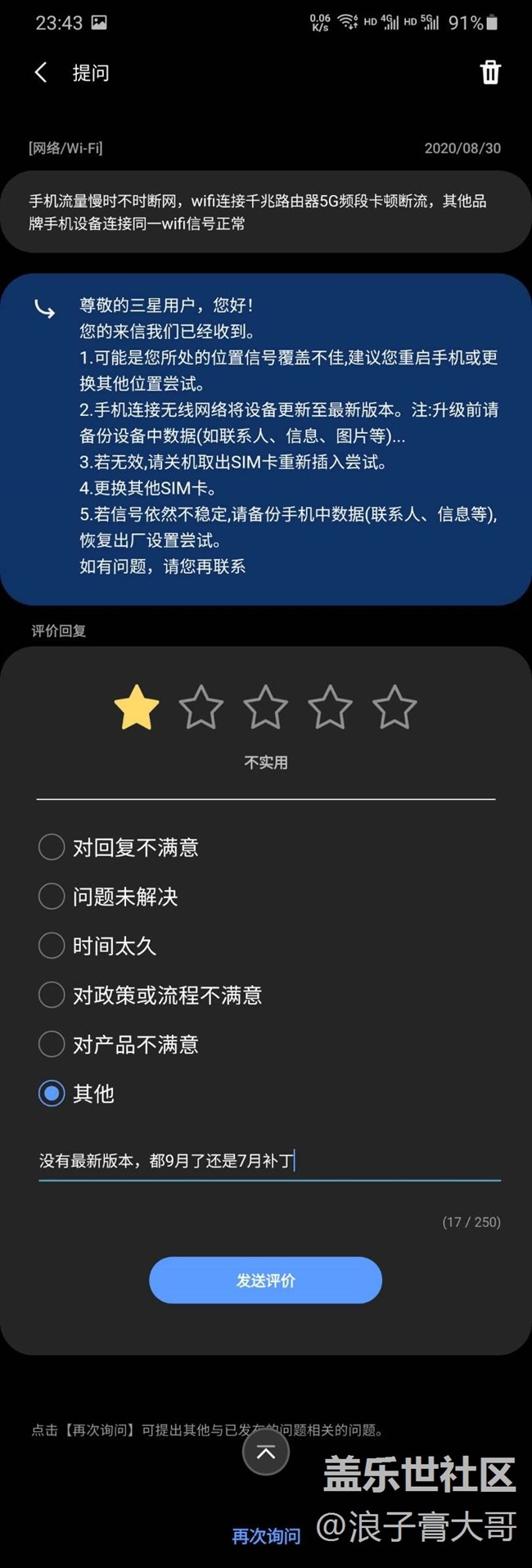The height and width of the screenshot is (1568, 532).
Task: Tap the scroll-to-top arrow button
Action: tap(266, 1452)
